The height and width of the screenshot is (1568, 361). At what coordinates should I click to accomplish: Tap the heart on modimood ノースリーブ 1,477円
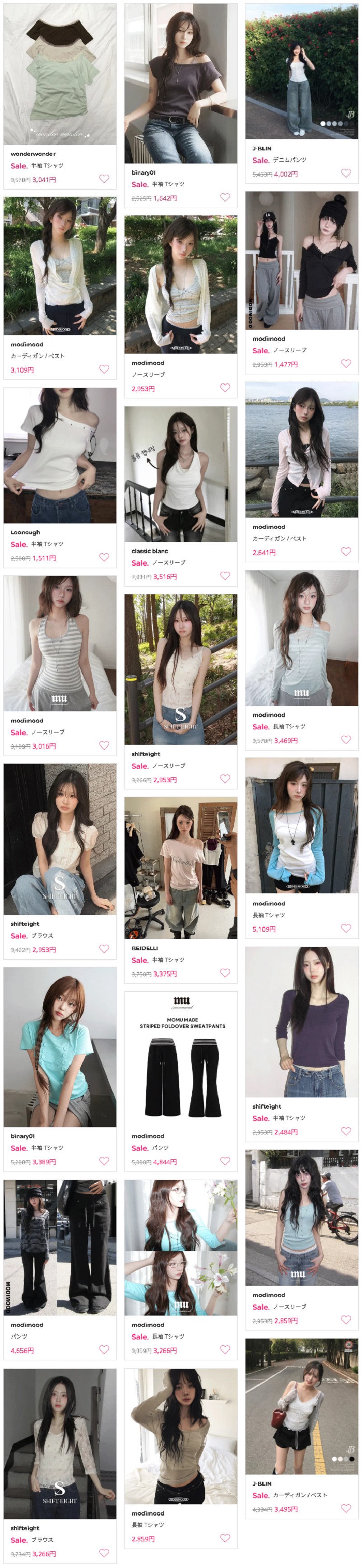tap(346, 364)
